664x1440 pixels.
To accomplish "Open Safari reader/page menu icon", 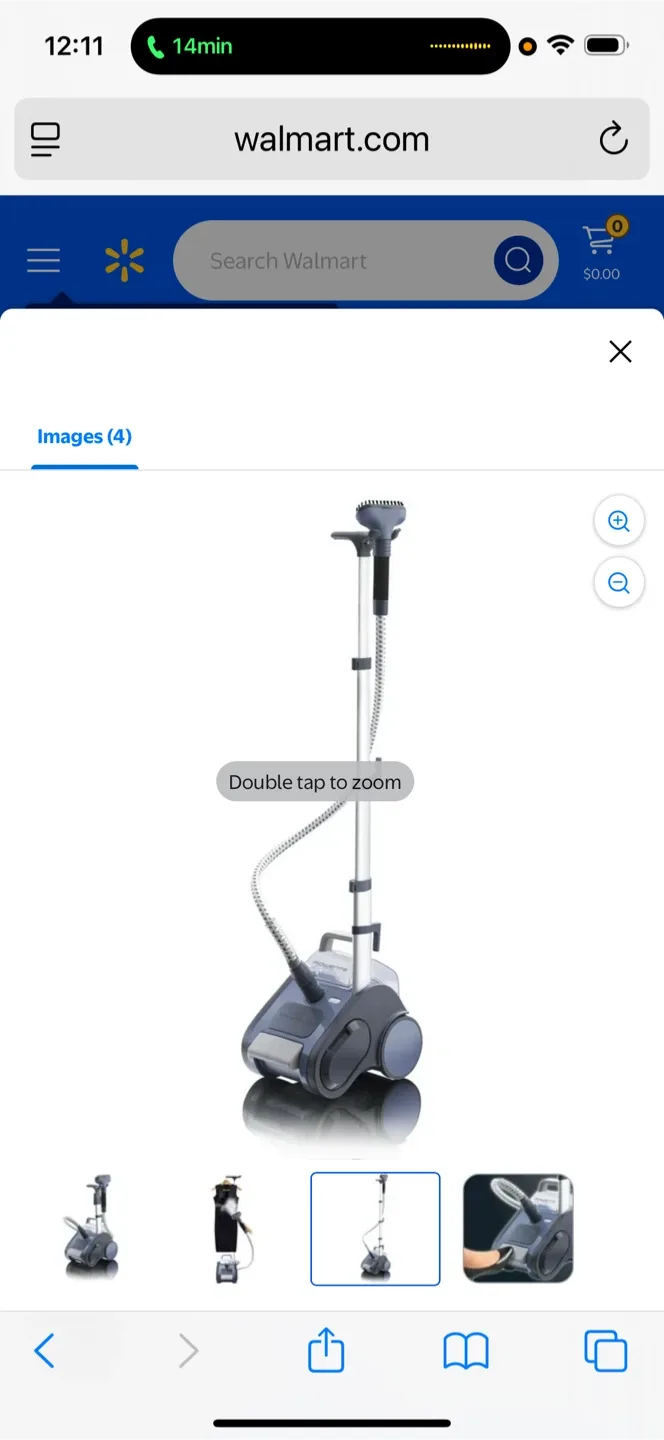I will pos(46,139).
